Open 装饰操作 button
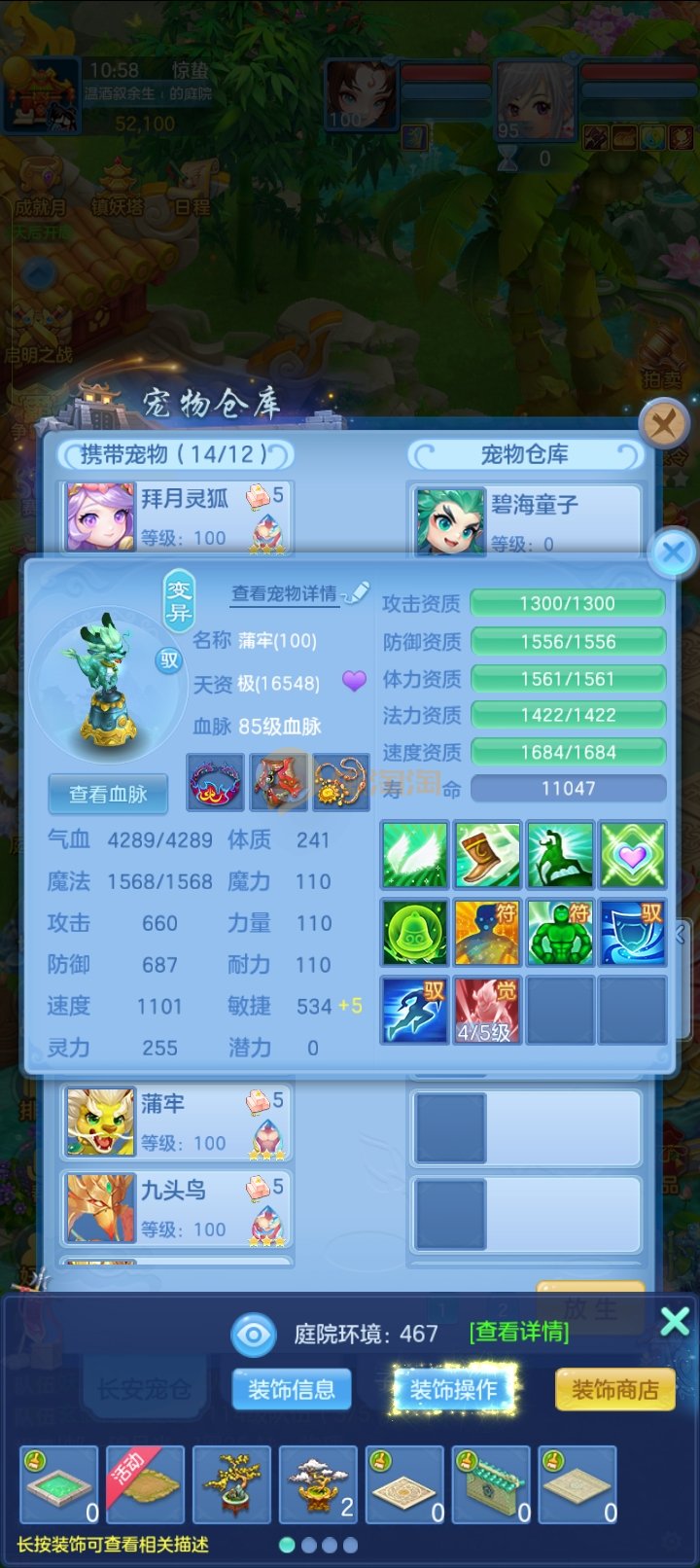The image size is (700, 1568). point(453,1389)
